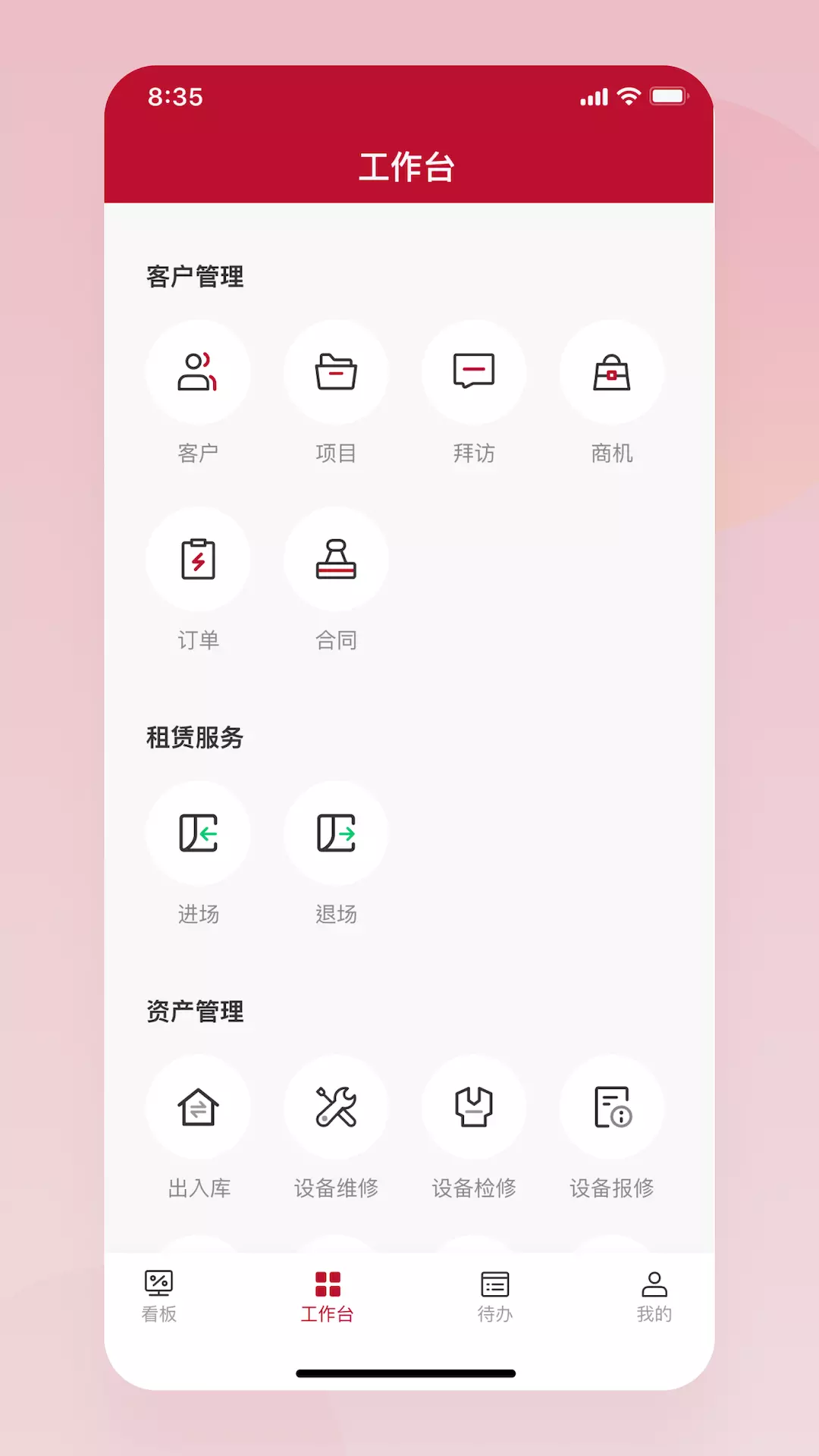Switch to the 看板 tab

click(x=159, y=1297)
